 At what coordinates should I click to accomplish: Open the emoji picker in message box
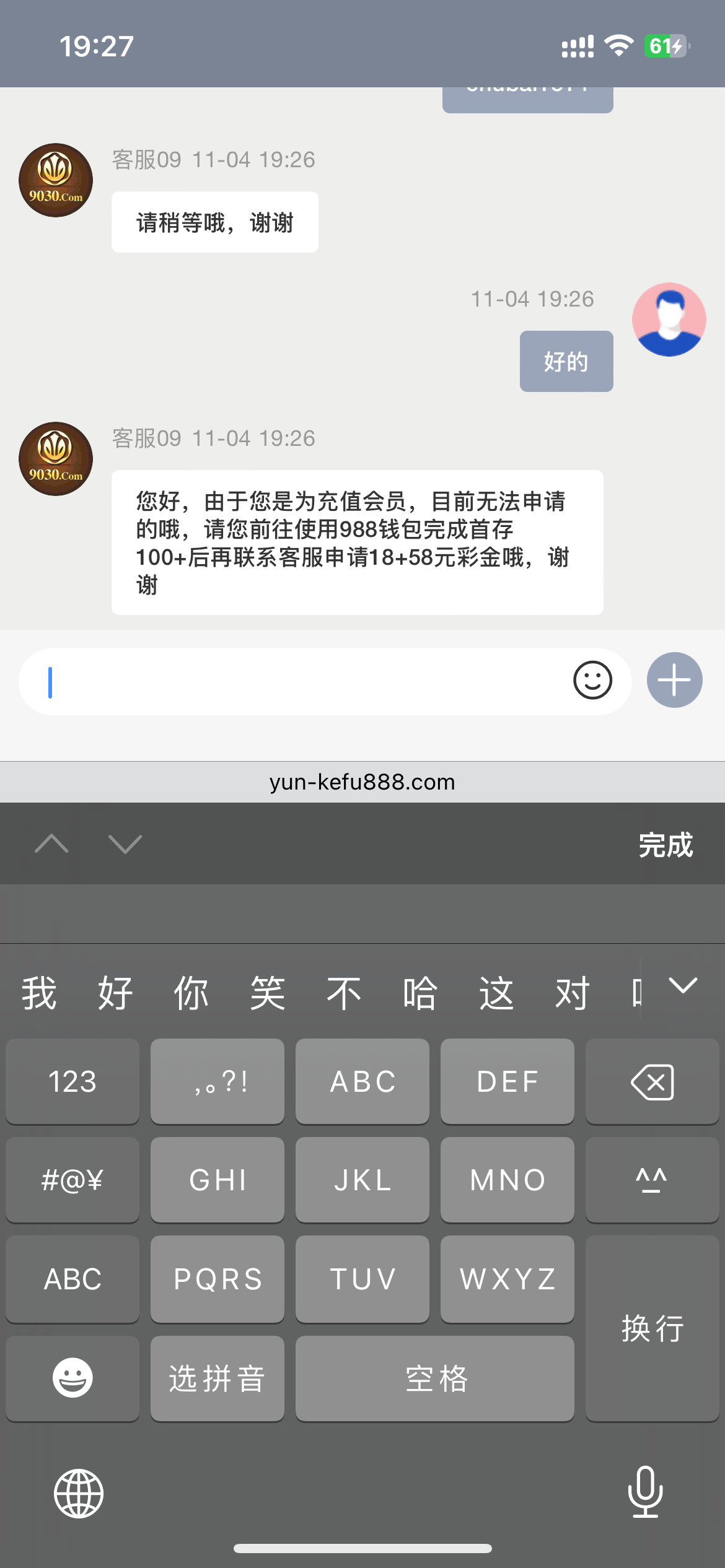(592, 681)
